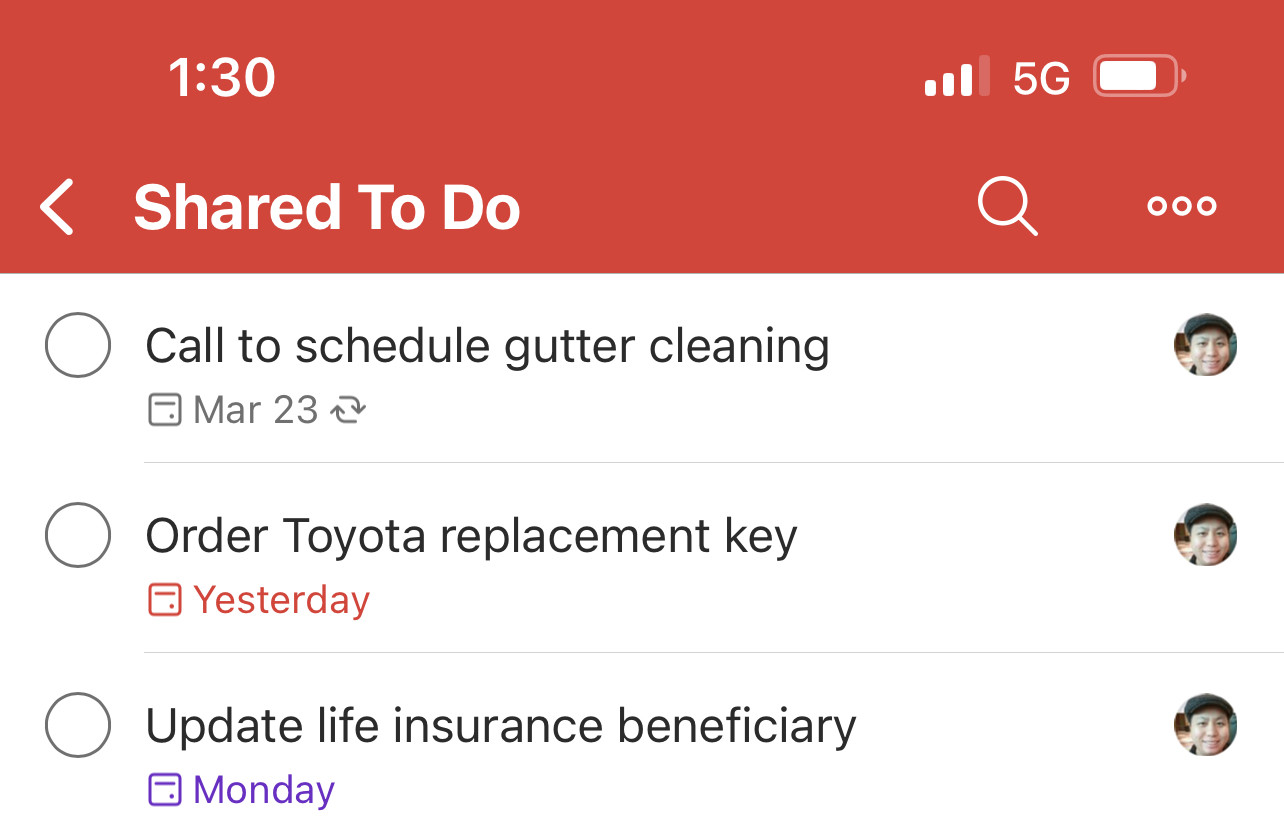Mark gutter cleaning task complete
Viewport: 1284px width, 827px height.
78,345
